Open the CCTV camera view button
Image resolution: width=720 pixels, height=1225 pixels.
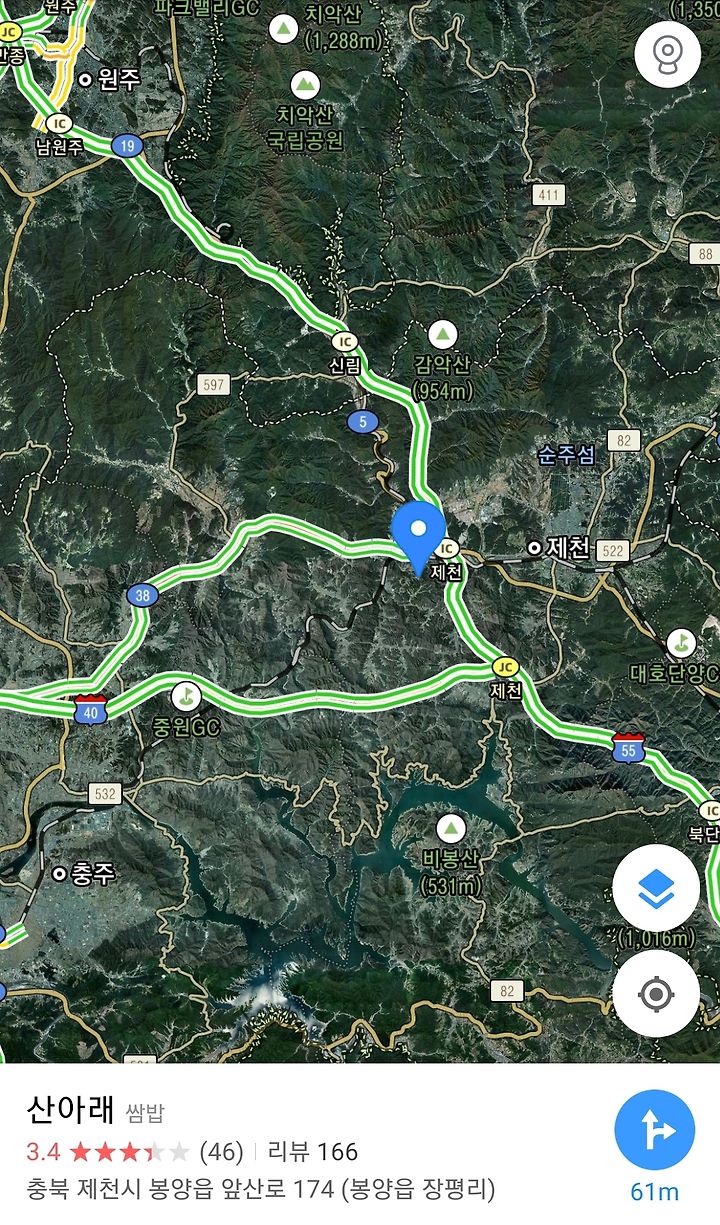[x=667, y=54]
